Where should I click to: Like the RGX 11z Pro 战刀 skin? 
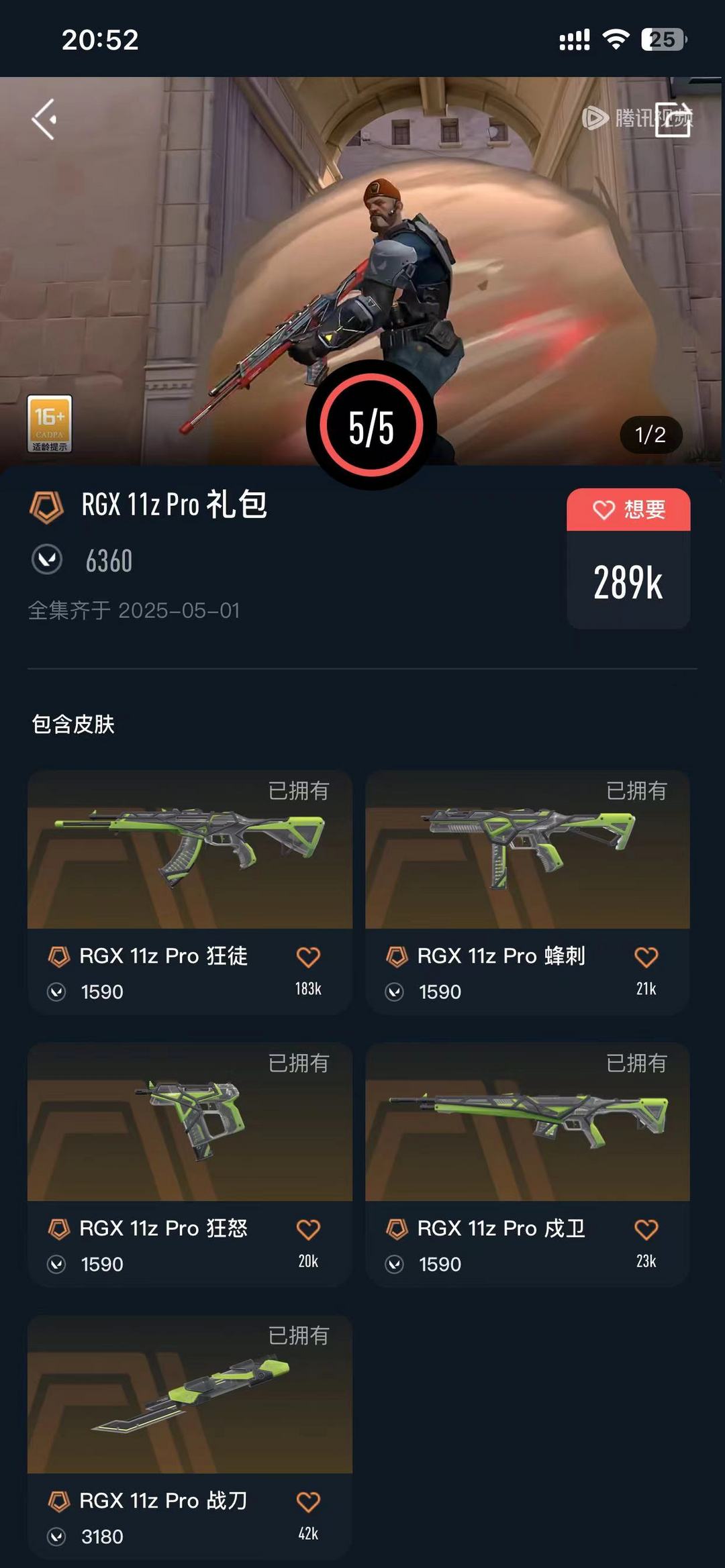click(x=308, y=1502)
